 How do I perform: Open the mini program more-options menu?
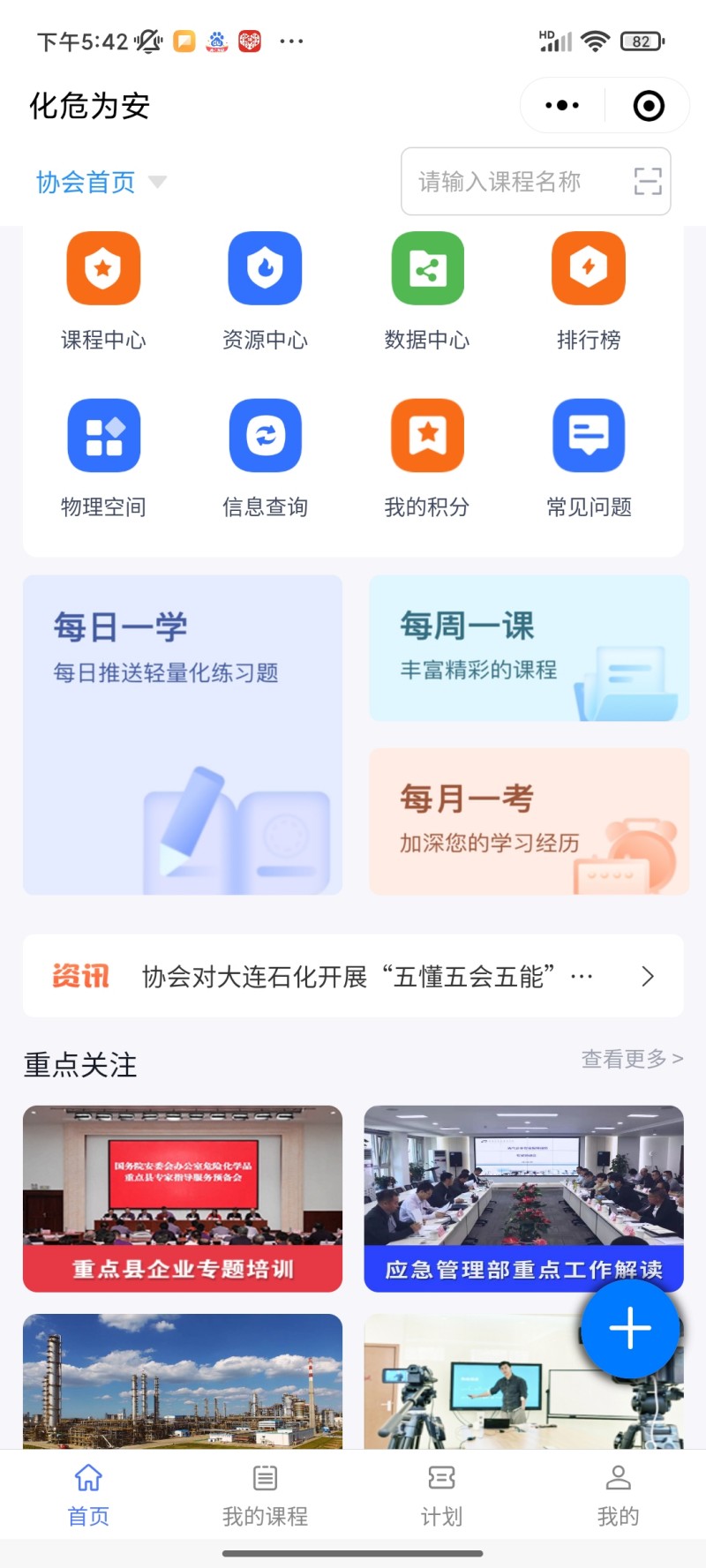click(562, 106)
